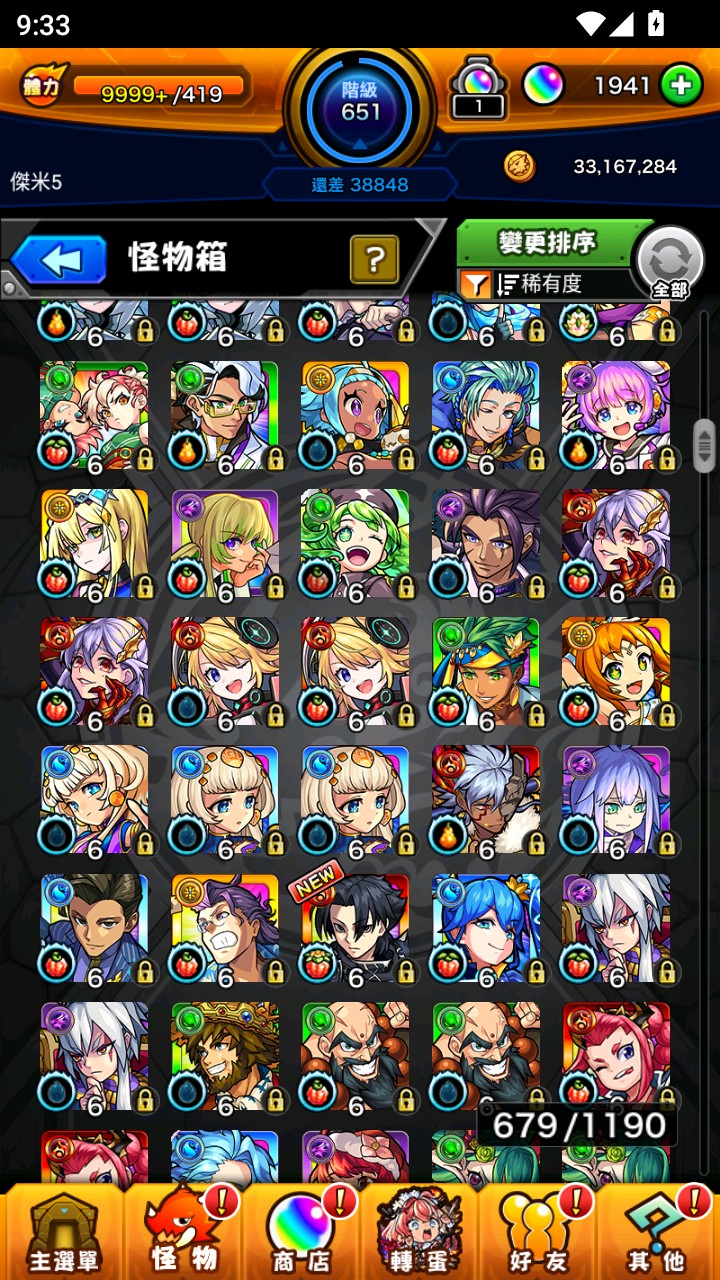
Task: Open the 其他 tab
Action: pos(656,1232)
